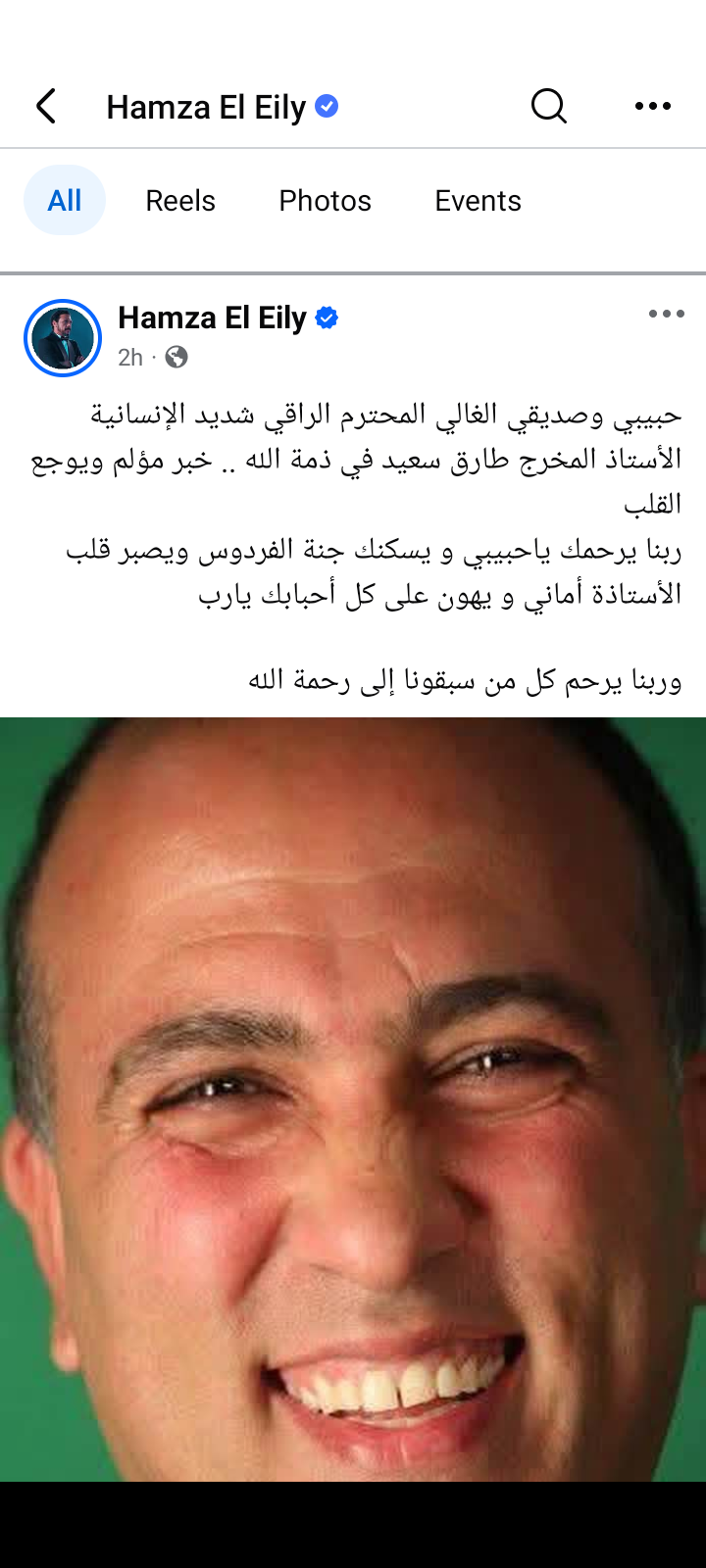
Task: Switch to the Photos tab
Action: coord(325,201)
